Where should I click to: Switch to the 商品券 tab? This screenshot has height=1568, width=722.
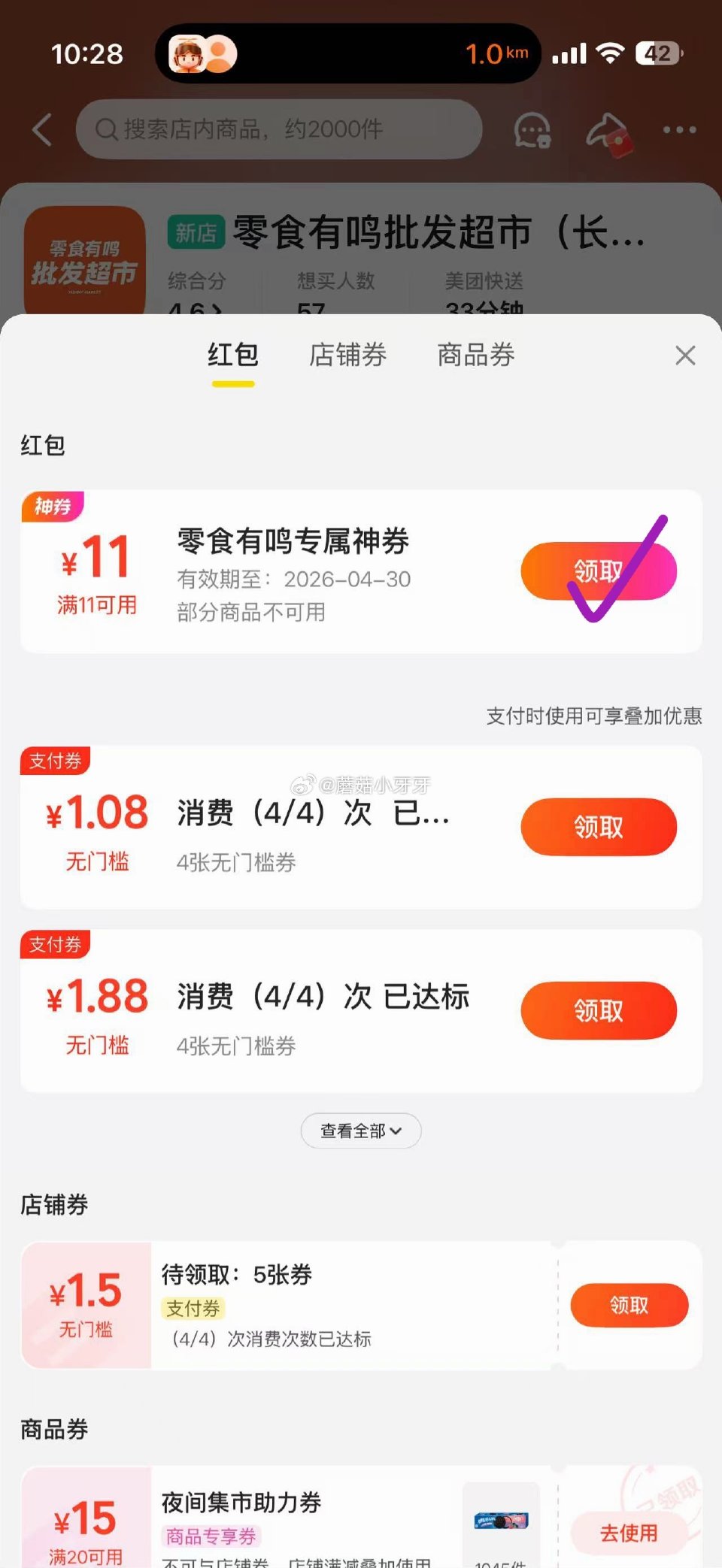[475, 356]
